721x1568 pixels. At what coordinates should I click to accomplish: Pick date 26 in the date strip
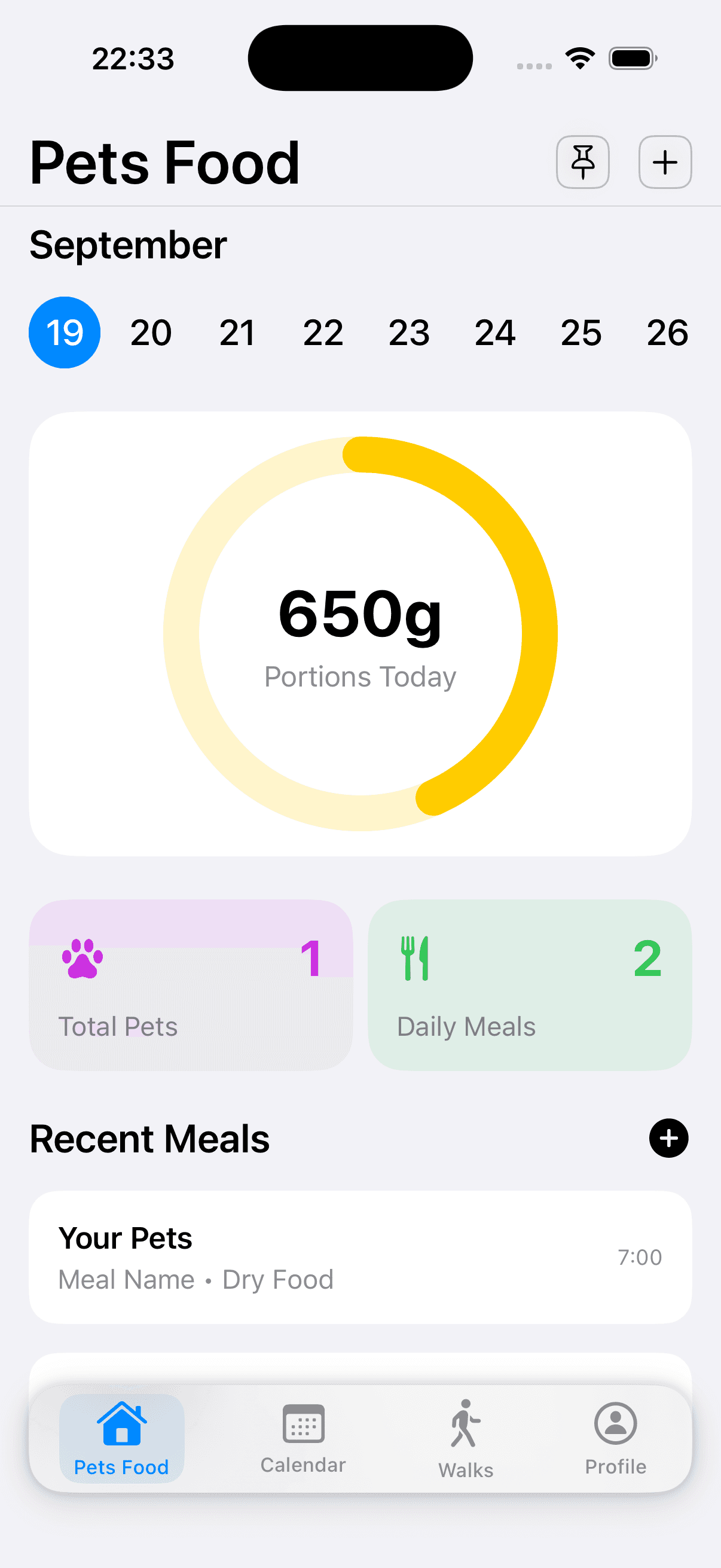coord(667,332)
